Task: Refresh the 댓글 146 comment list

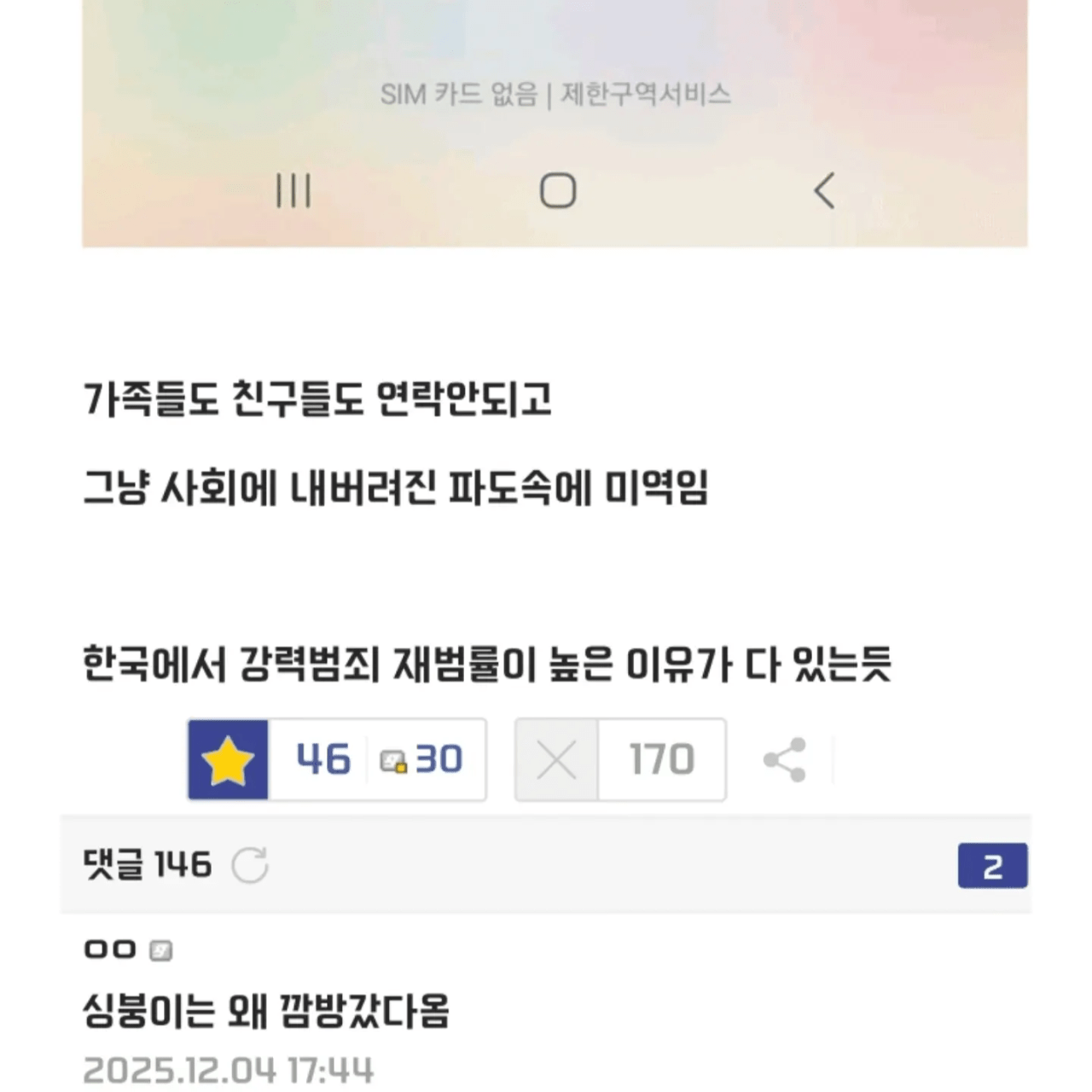Action: 250,865
